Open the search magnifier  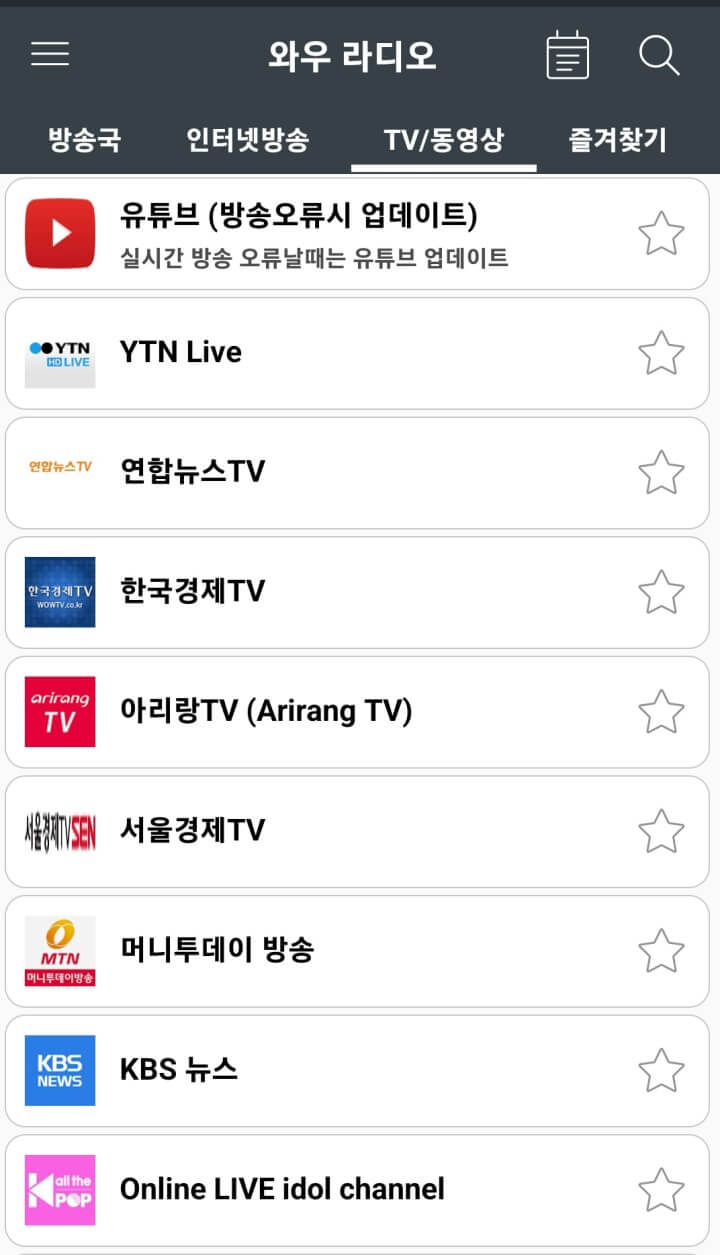tap(659, 55)
